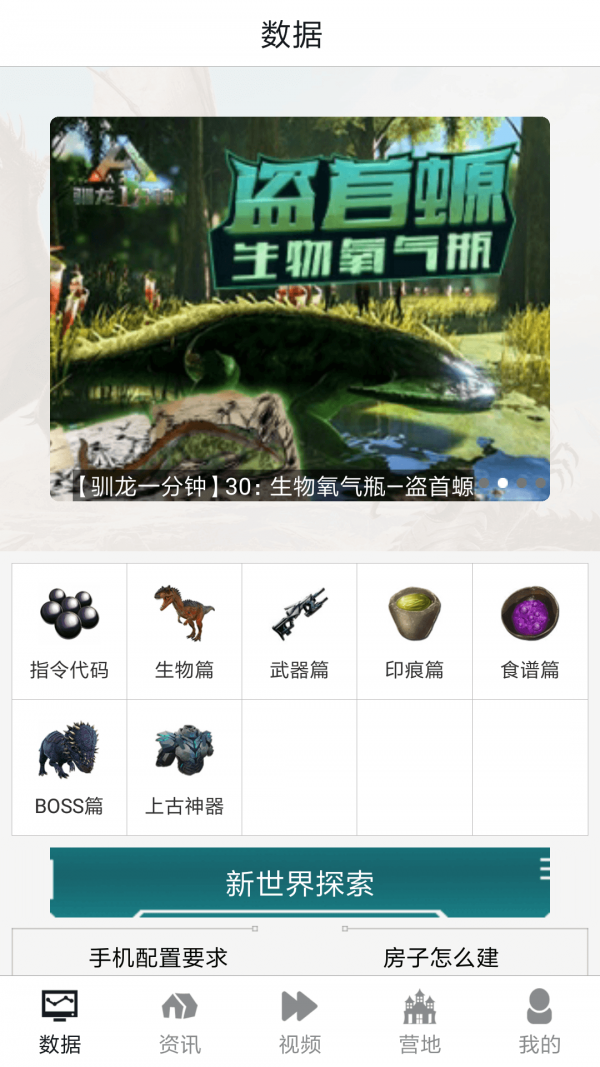This screenshot has height=1067, width=600.
Task: View the 食谱篇 recipes
Action: click(x=530, y=631)
